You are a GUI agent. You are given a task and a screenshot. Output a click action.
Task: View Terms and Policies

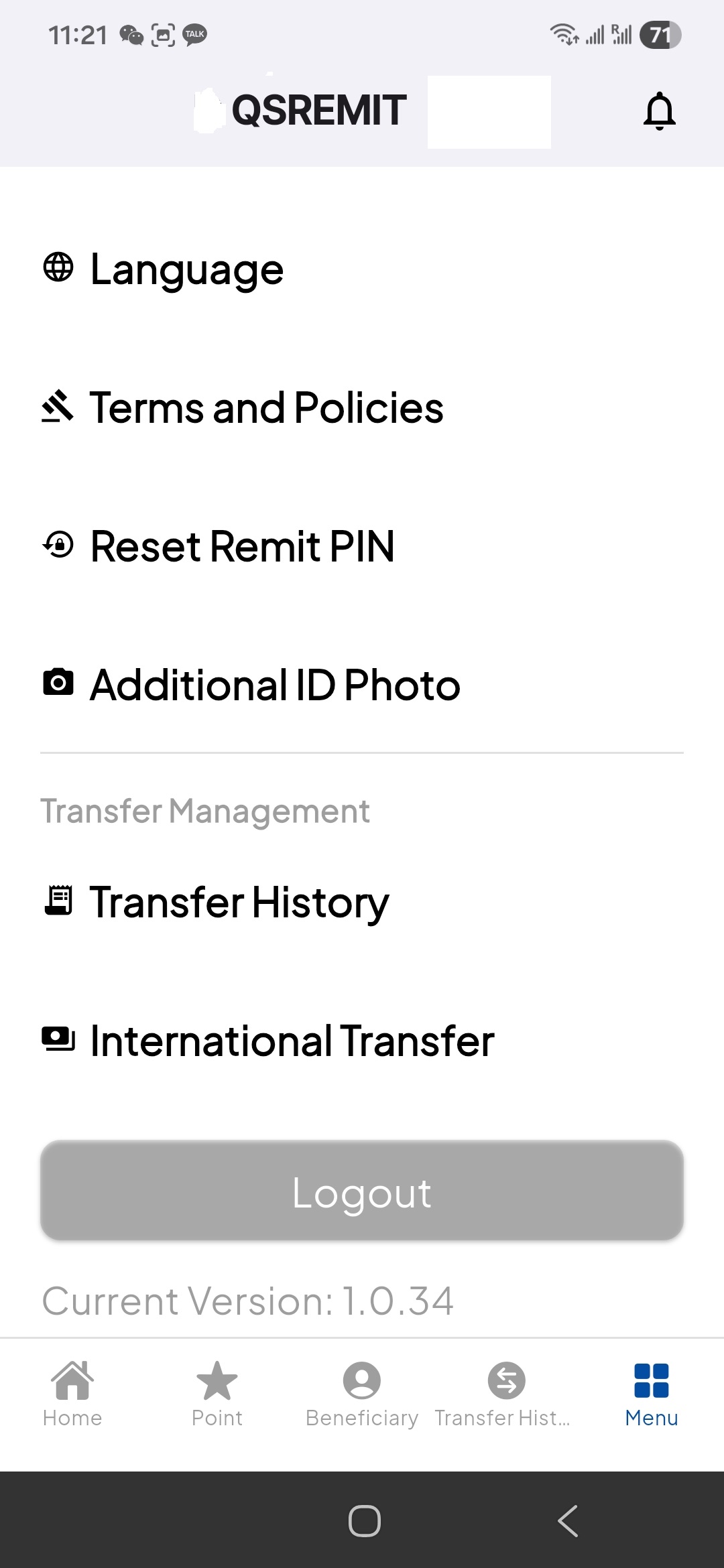(x=265, y=407)
